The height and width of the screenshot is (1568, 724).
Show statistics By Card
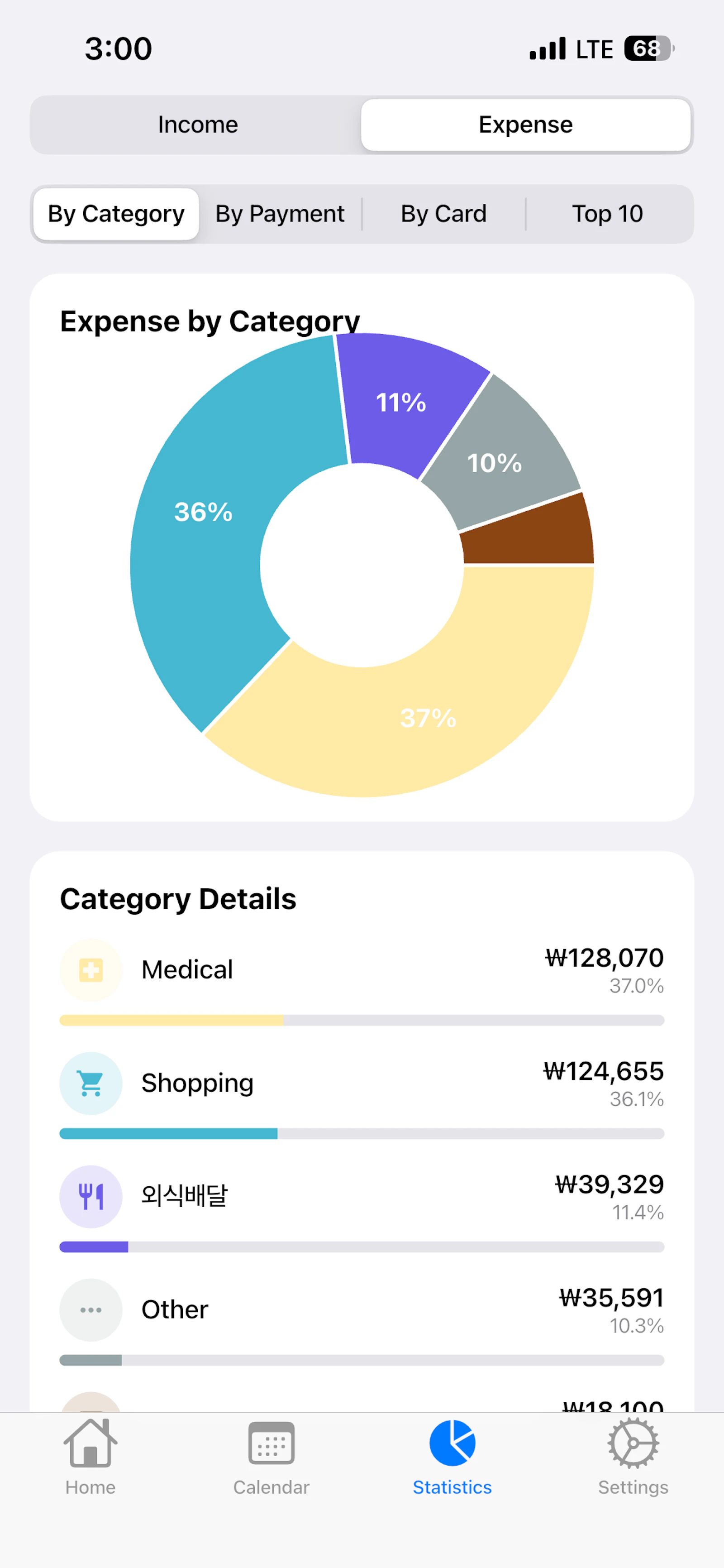(x=443, y=214)
